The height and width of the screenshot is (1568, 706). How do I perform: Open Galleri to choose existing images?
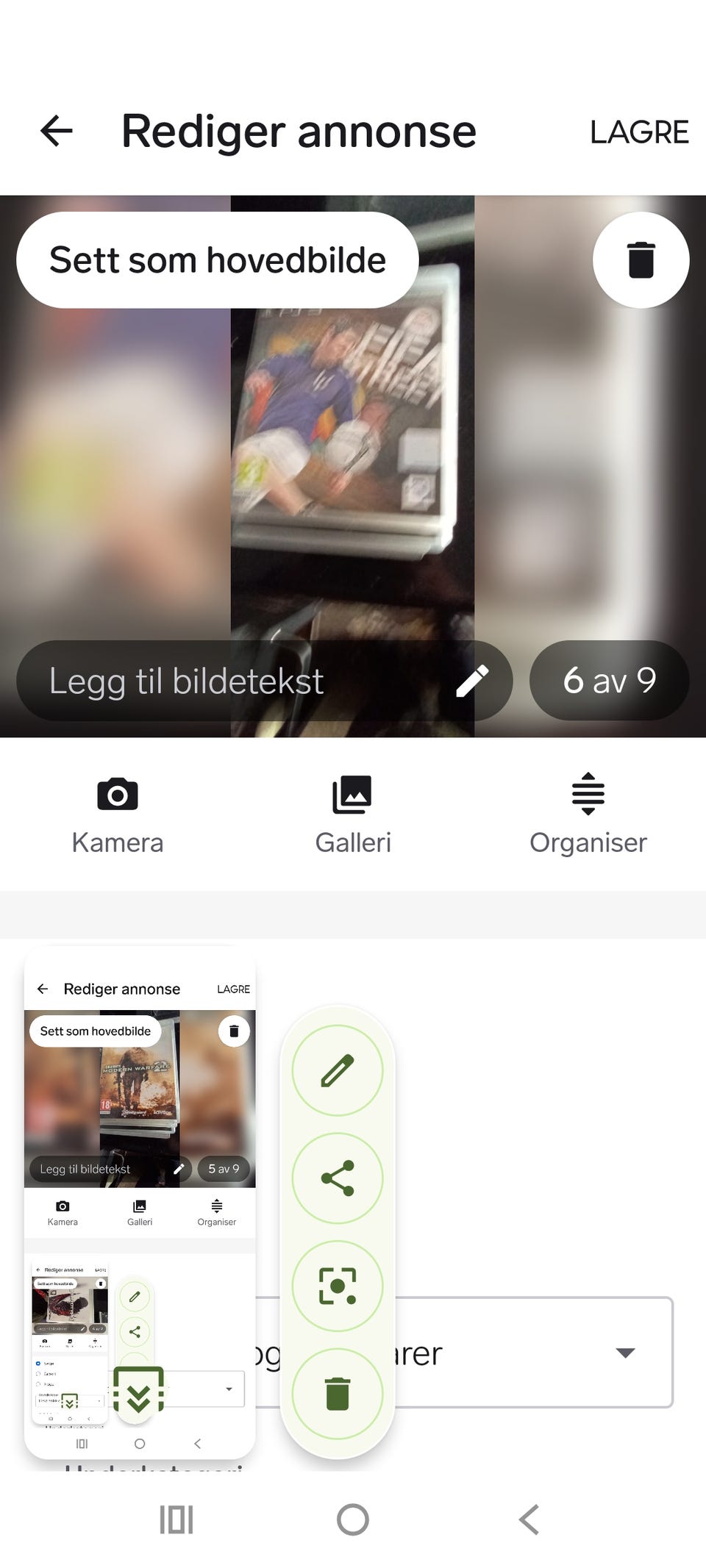353,812
